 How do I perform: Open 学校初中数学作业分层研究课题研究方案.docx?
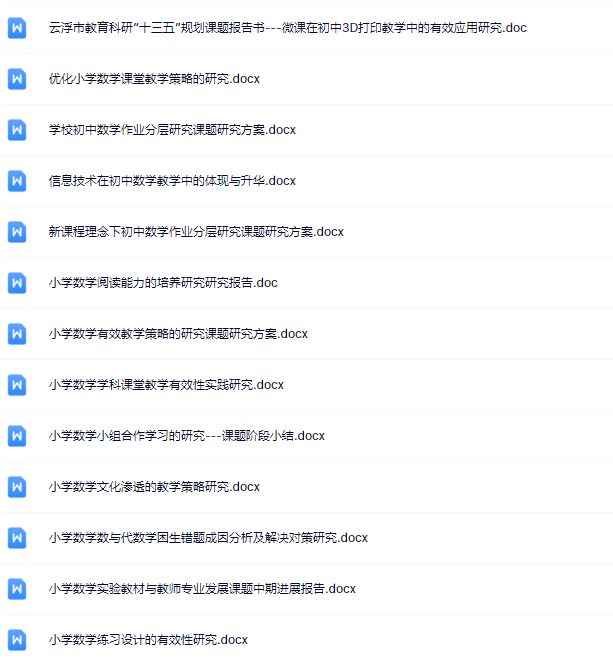pyautogui.click(x=172, y=130)
